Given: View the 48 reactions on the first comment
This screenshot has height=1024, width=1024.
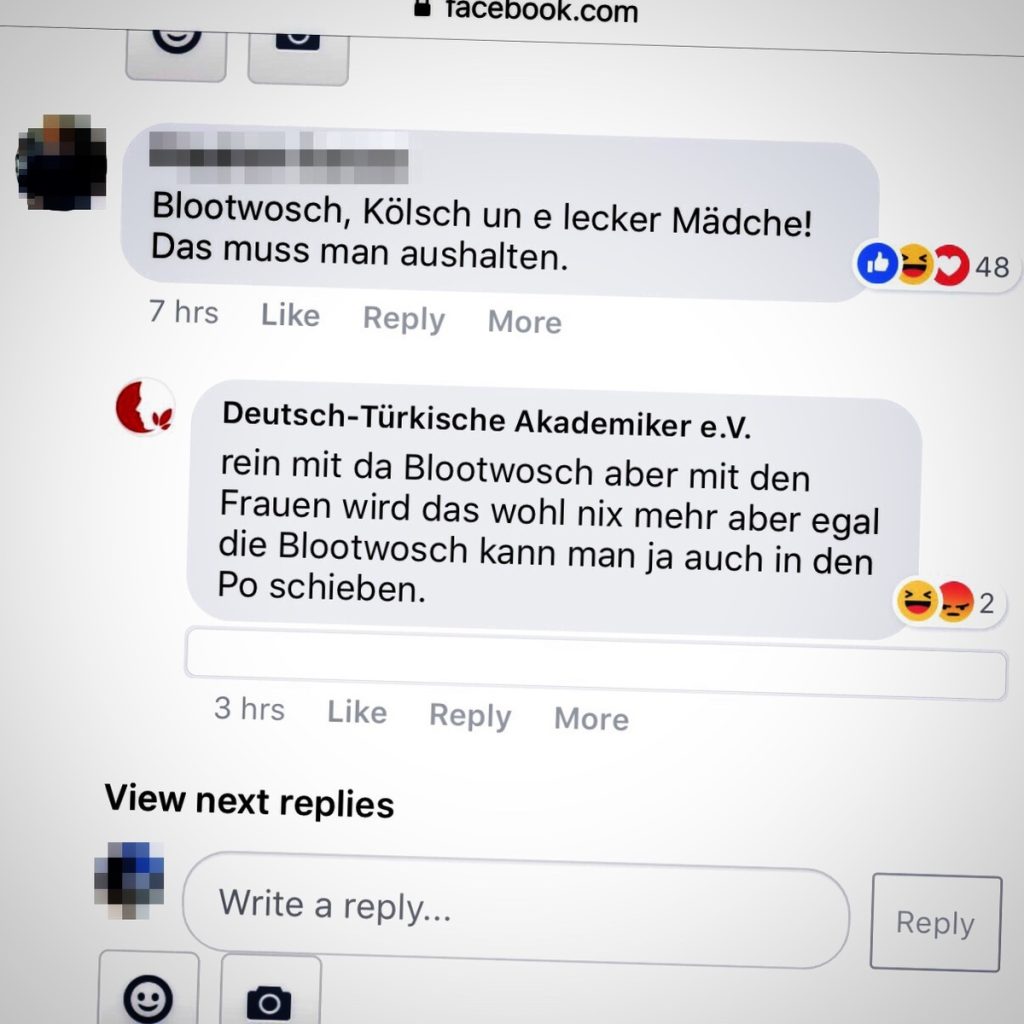Looking at the screenshot, I should pyautogui.click(x=933, y=266).
